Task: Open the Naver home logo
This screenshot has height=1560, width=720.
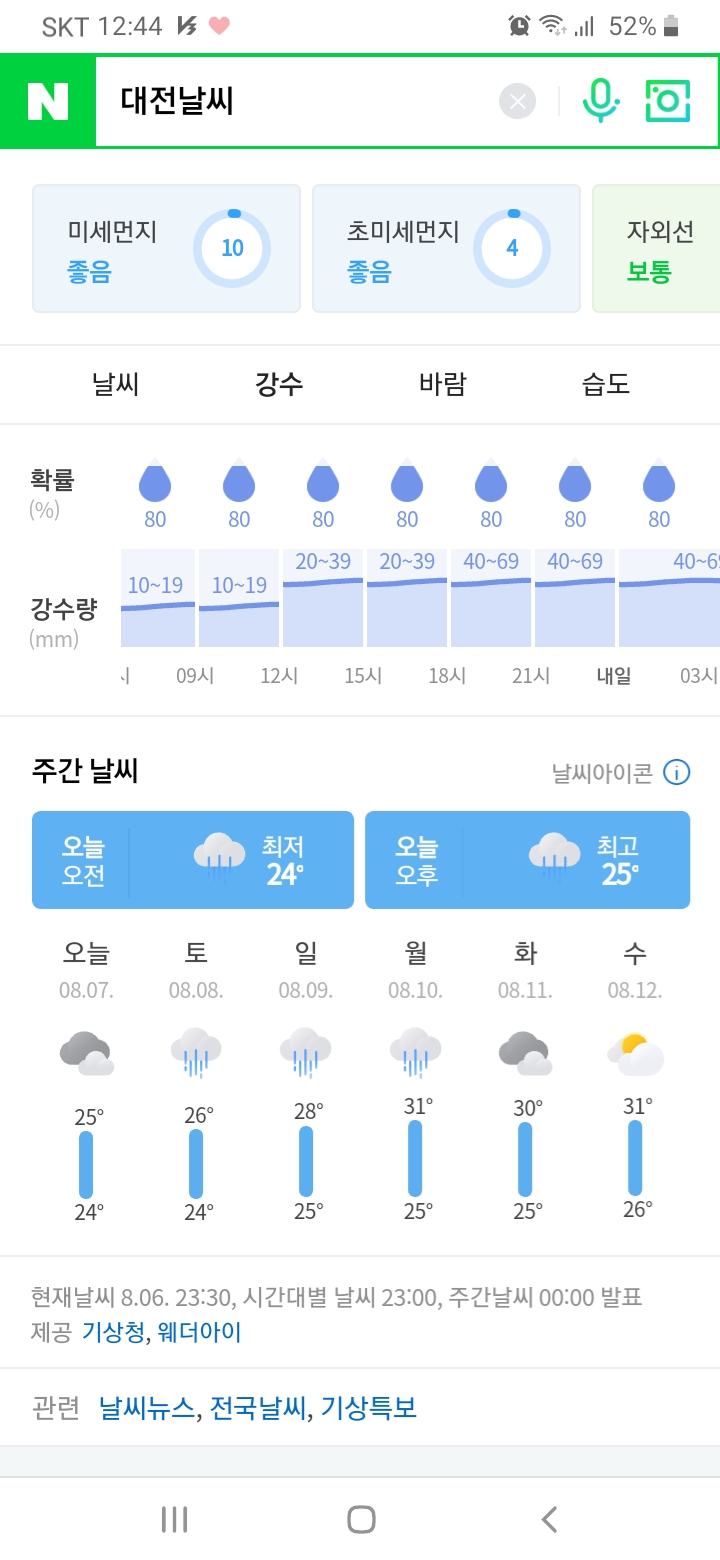Action: click(48, 101)
